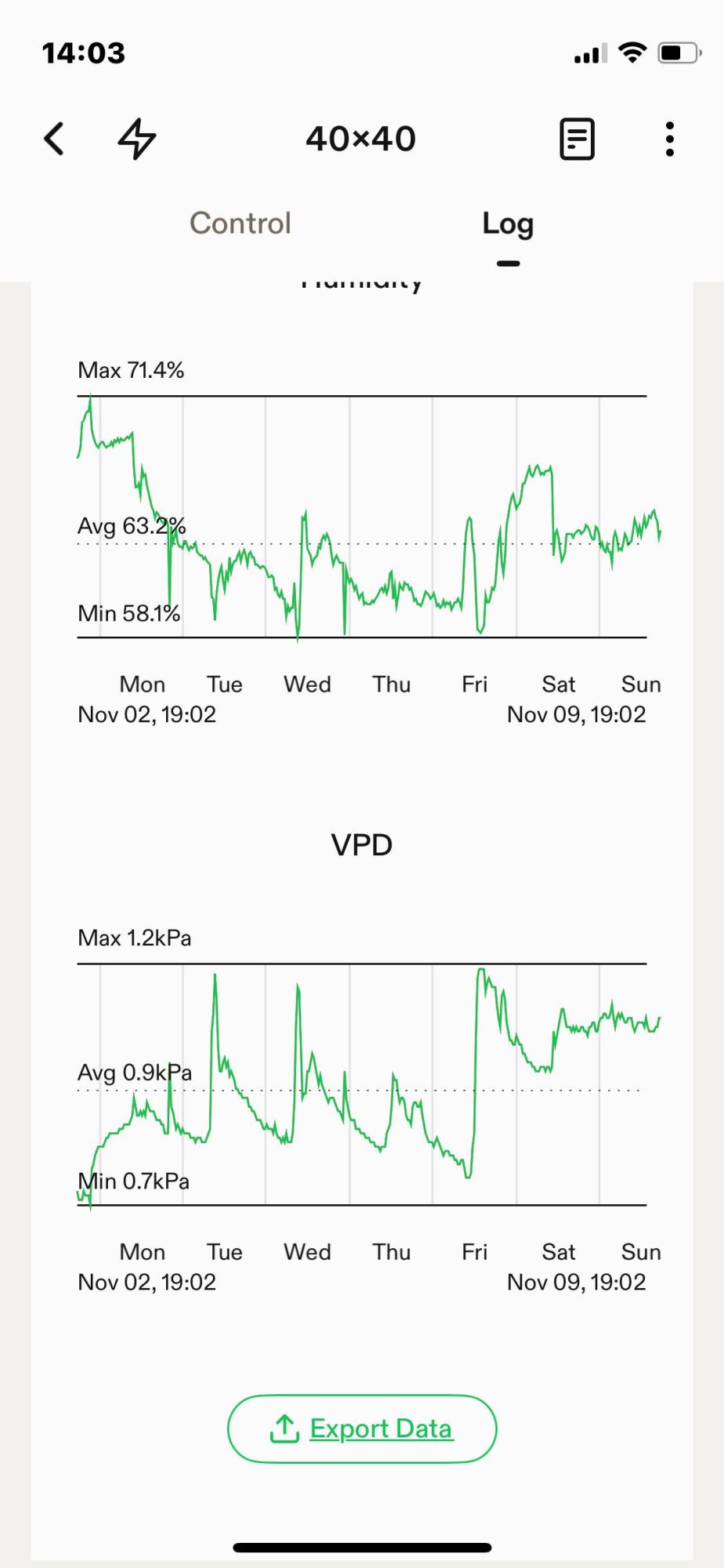Select the Log tab
724x1568 pixels.
508,224
